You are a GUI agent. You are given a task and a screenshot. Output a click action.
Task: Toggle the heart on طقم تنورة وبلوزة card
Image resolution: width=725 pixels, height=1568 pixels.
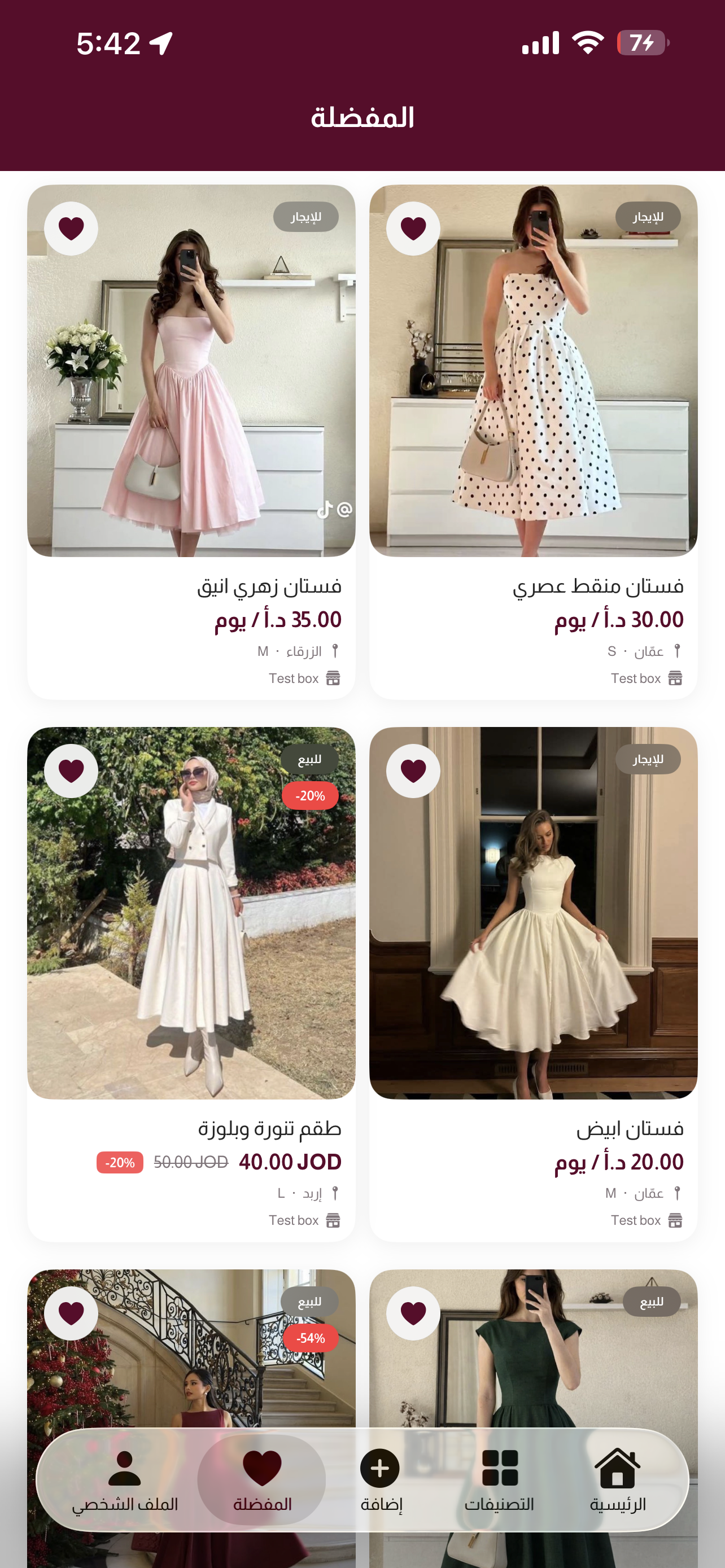71,770
